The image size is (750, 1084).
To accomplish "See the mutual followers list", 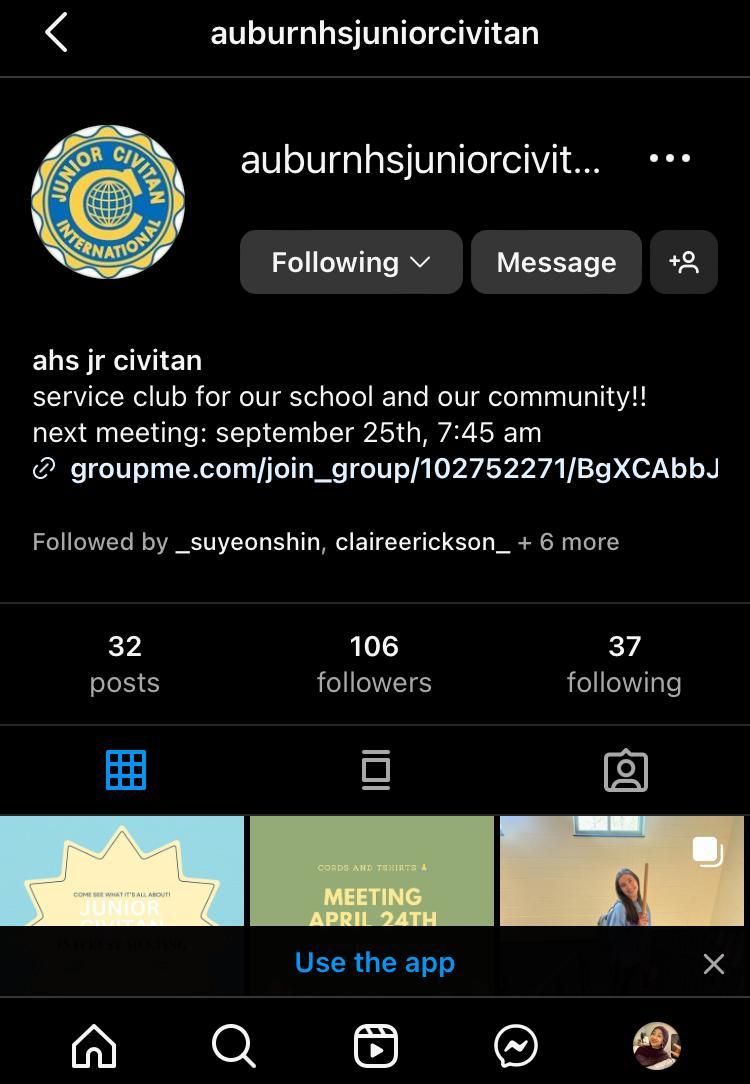I will tap(325, 542).
